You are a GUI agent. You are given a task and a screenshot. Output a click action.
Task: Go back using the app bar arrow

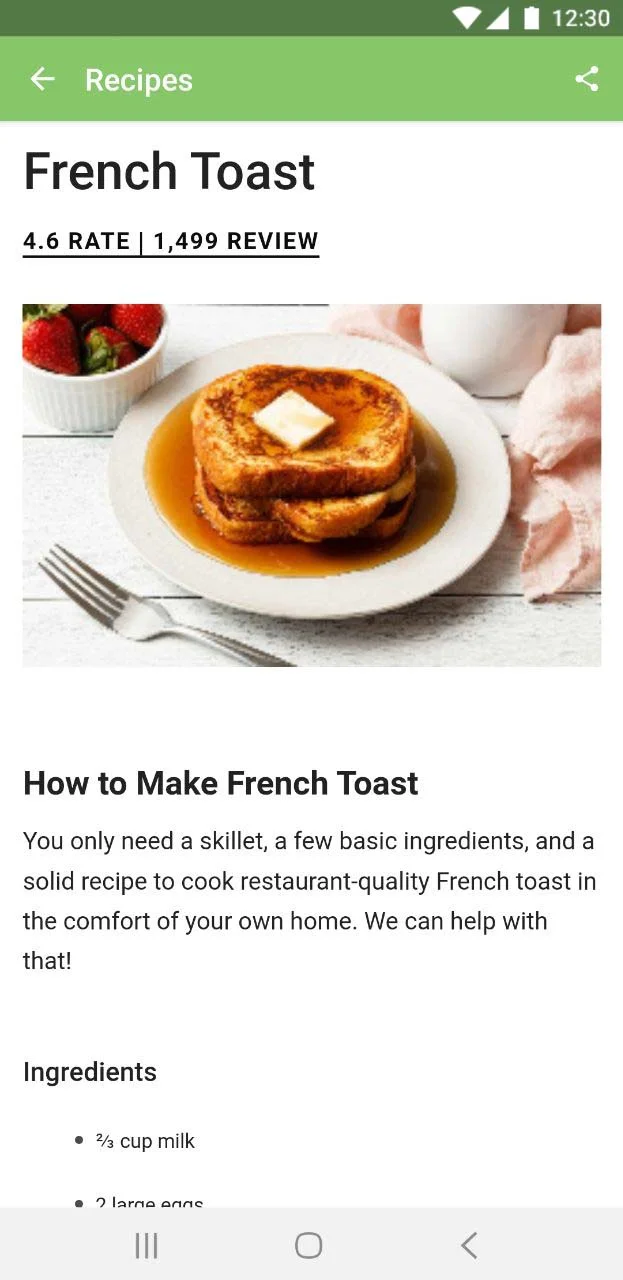tap(42, 79)
